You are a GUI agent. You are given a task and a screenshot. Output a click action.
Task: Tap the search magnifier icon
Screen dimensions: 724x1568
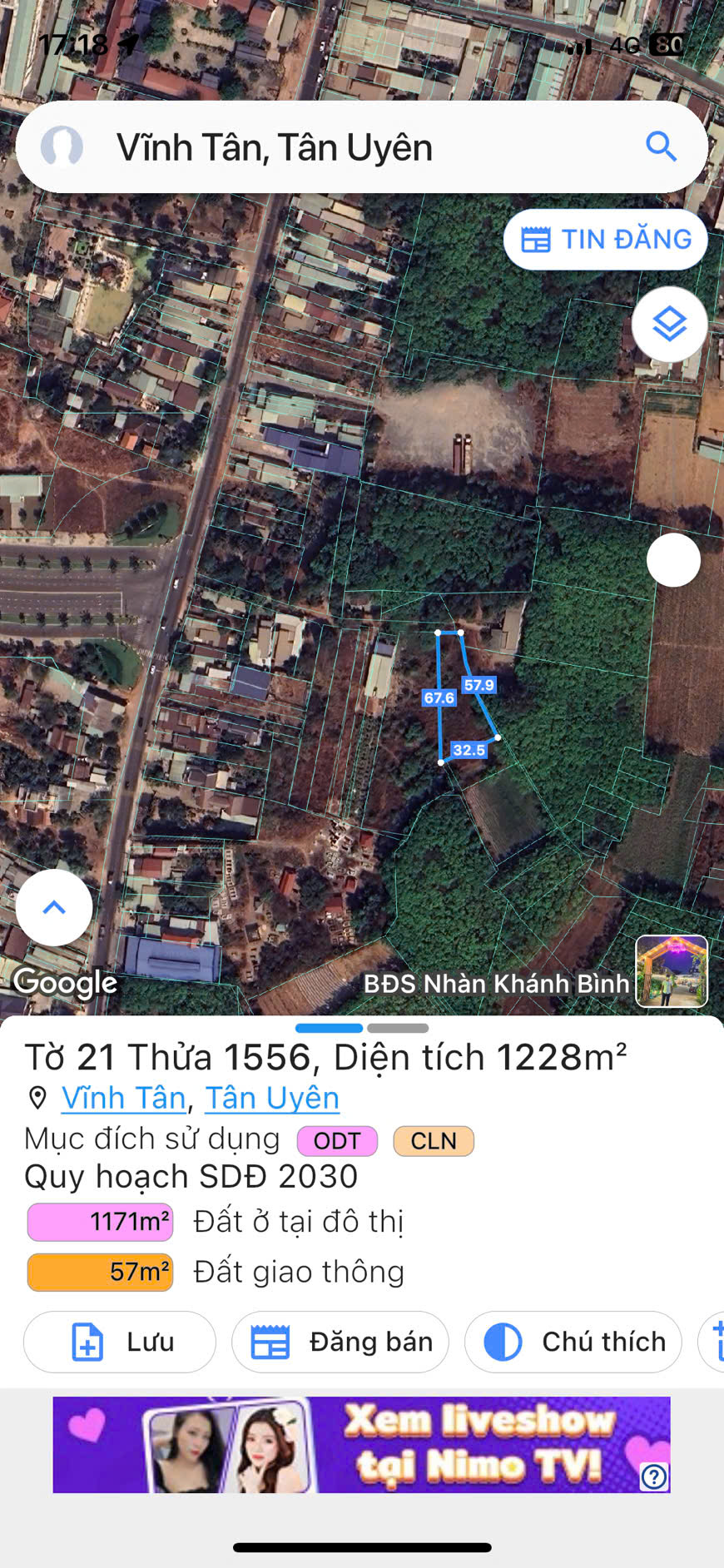[661, 146]
